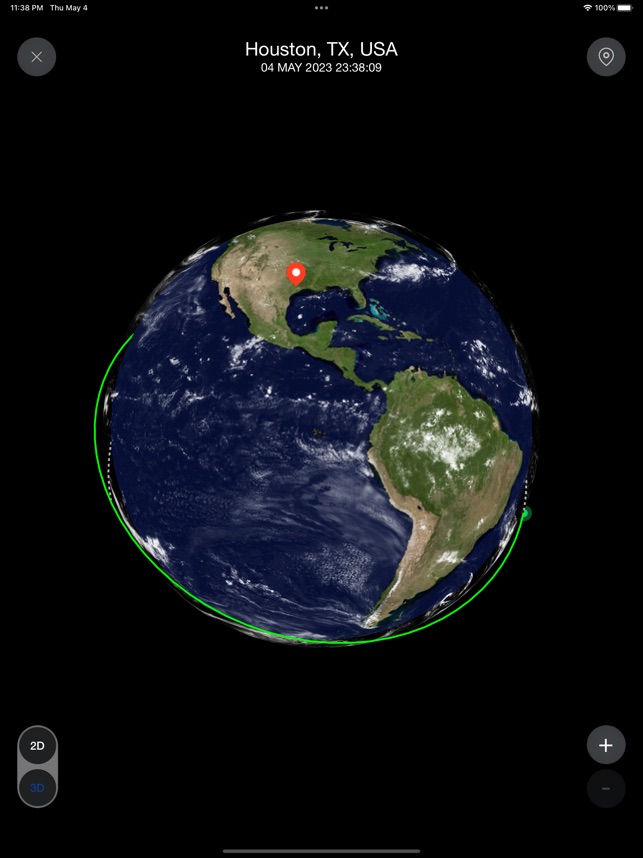Close the globe view

[x=37, y=57]
